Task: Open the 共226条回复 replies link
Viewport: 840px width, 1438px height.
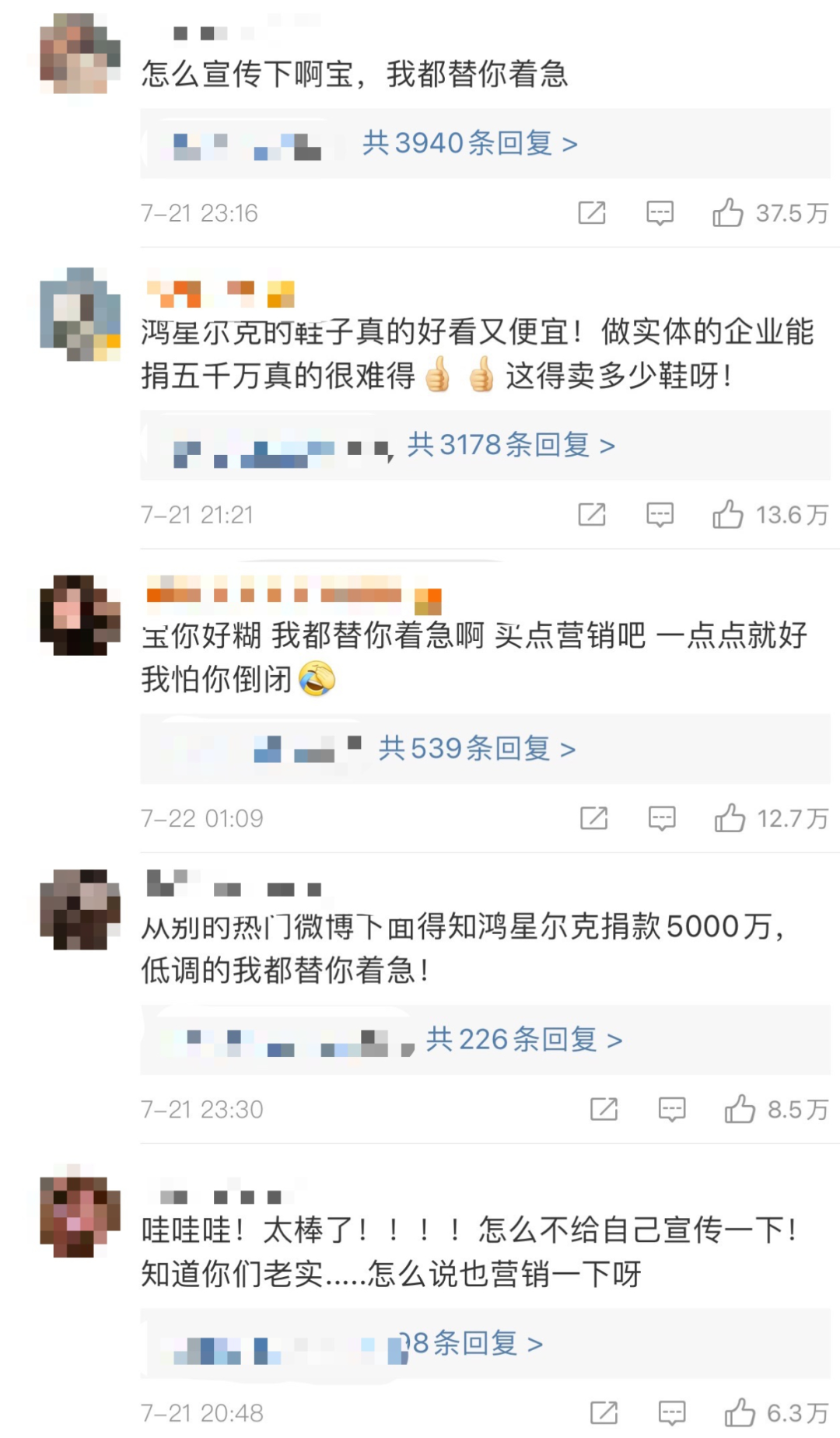Action: (x=523, y=1040)
